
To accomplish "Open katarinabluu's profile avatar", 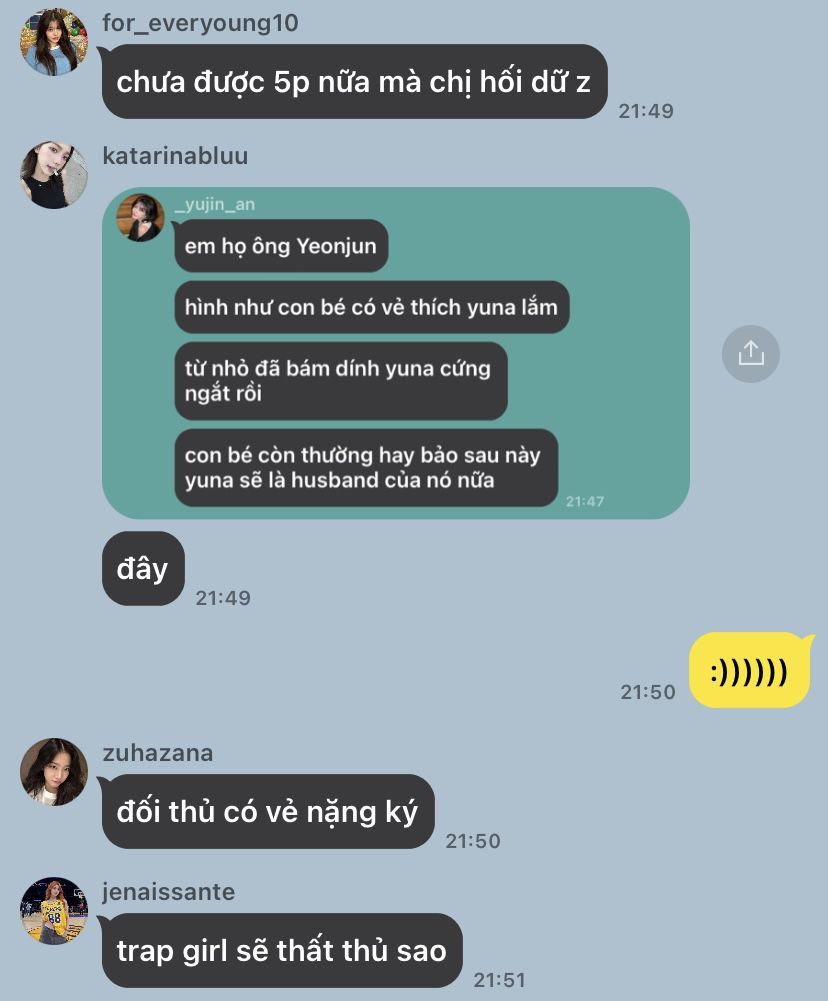I will (54, 175).
